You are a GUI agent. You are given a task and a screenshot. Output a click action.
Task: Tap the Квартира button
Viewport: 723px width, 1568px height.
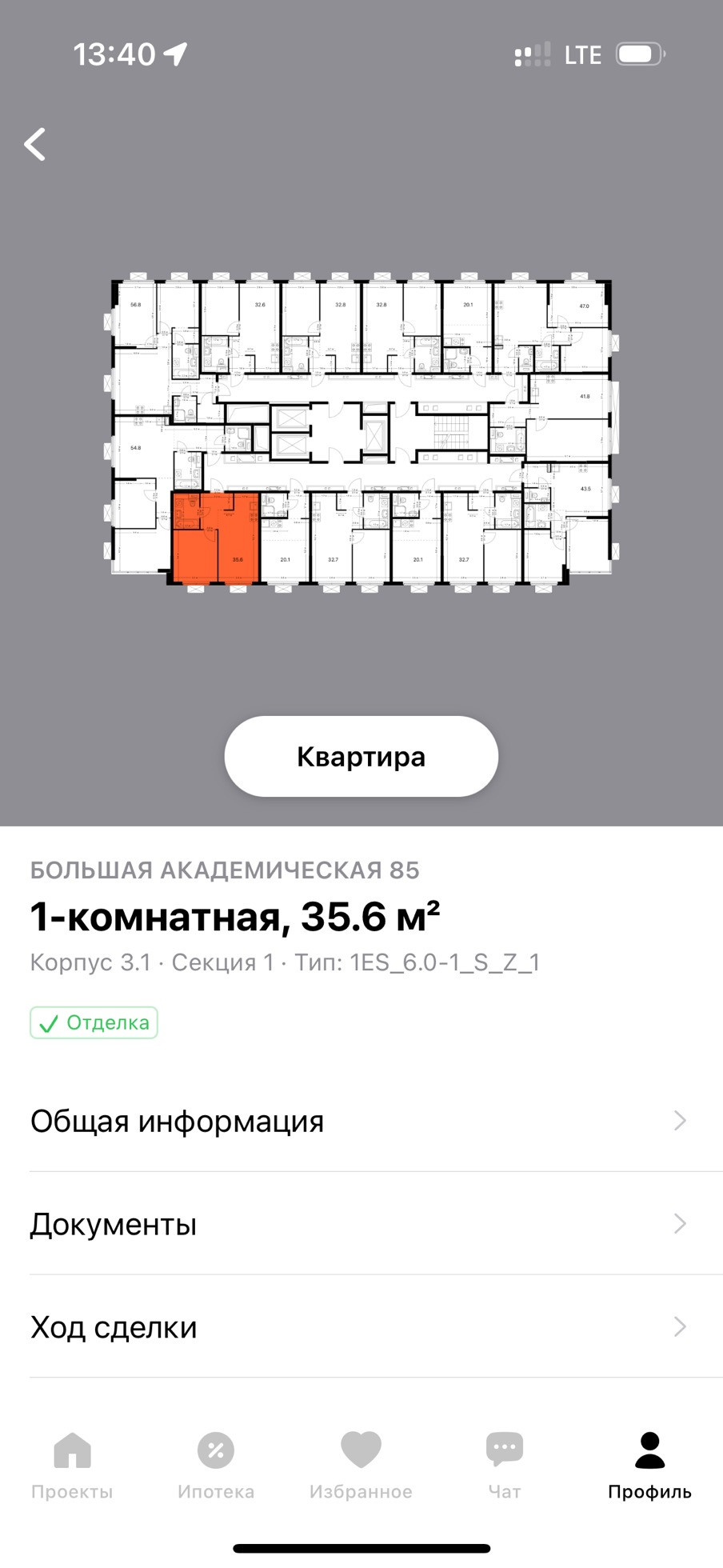(x=361, y=756)
